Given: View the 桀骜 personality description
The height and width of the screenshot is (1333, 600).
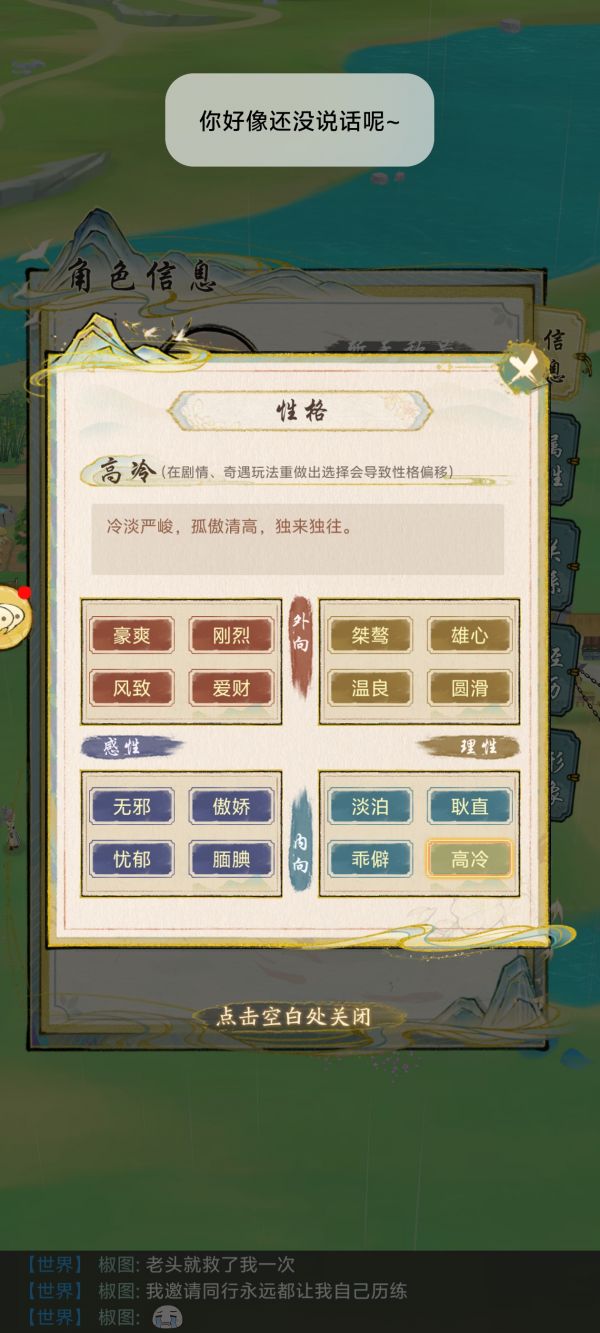Looking at the screenshot, I should (369, 635).
